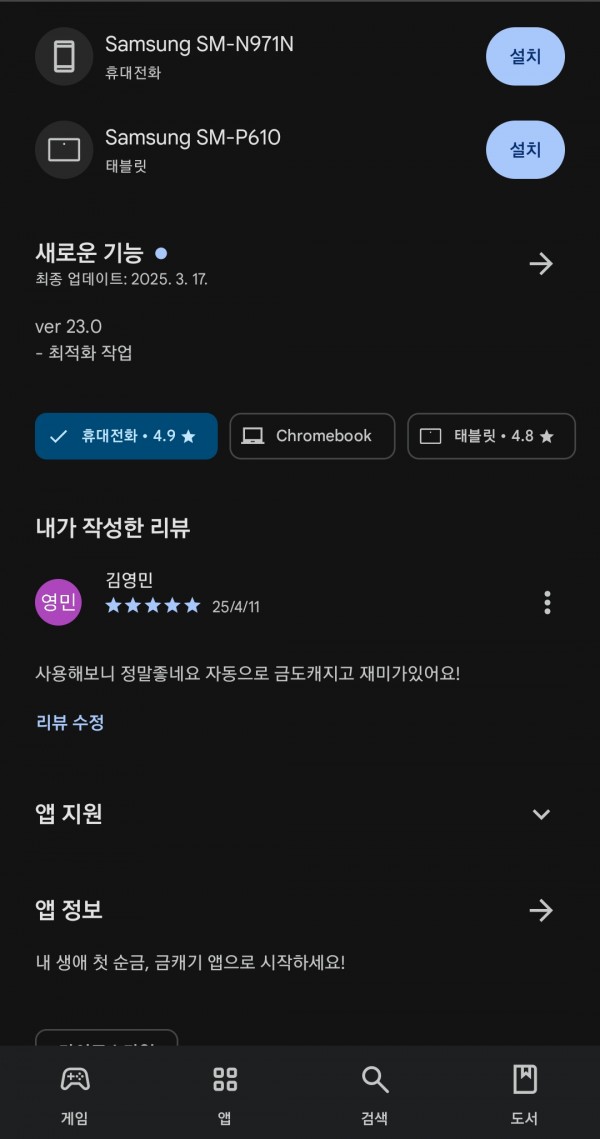600x1139 pixels.
Task: Open the 앱 정보 arrow
Action: pyautogui.click(x=540, y=910)
